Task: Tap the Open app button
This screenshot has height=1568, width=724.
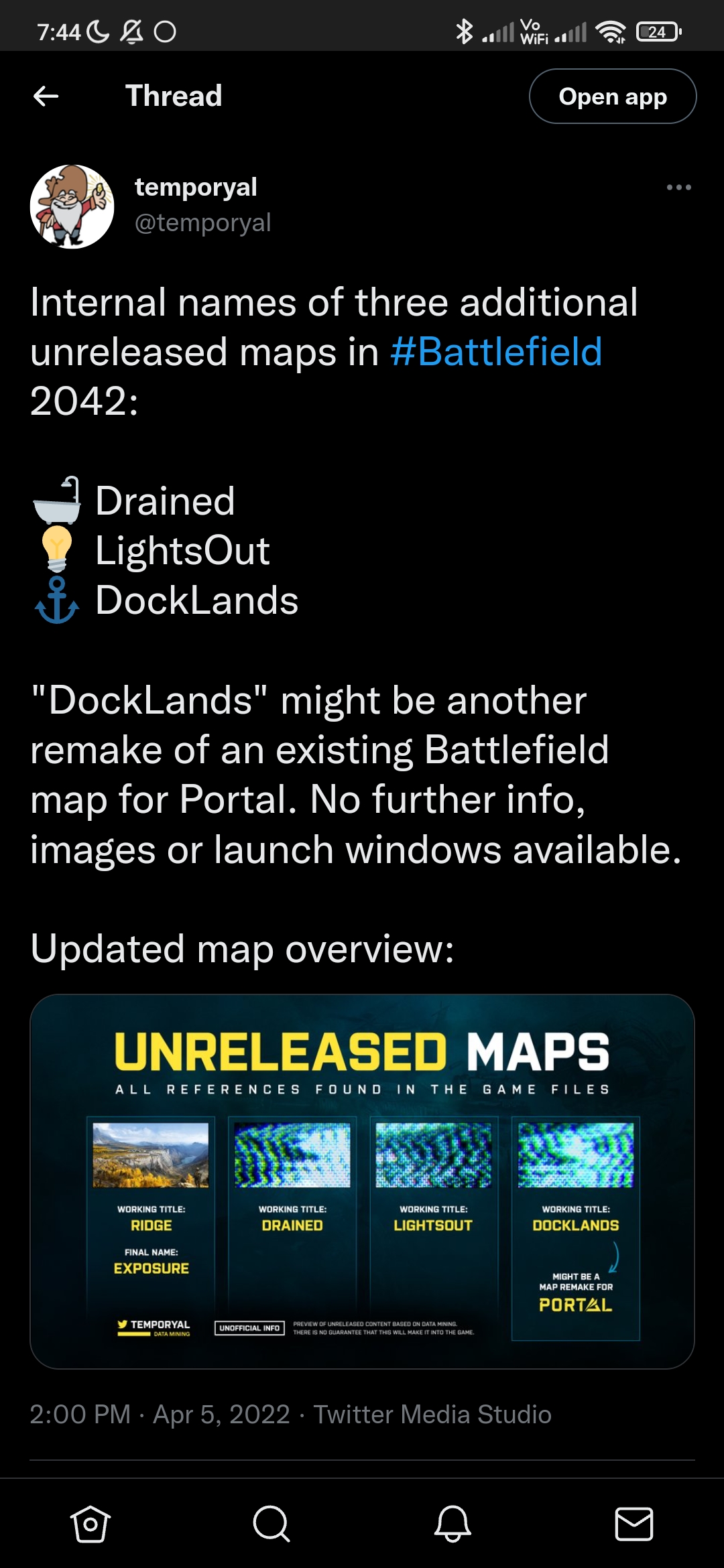Action: click(612, 96)
